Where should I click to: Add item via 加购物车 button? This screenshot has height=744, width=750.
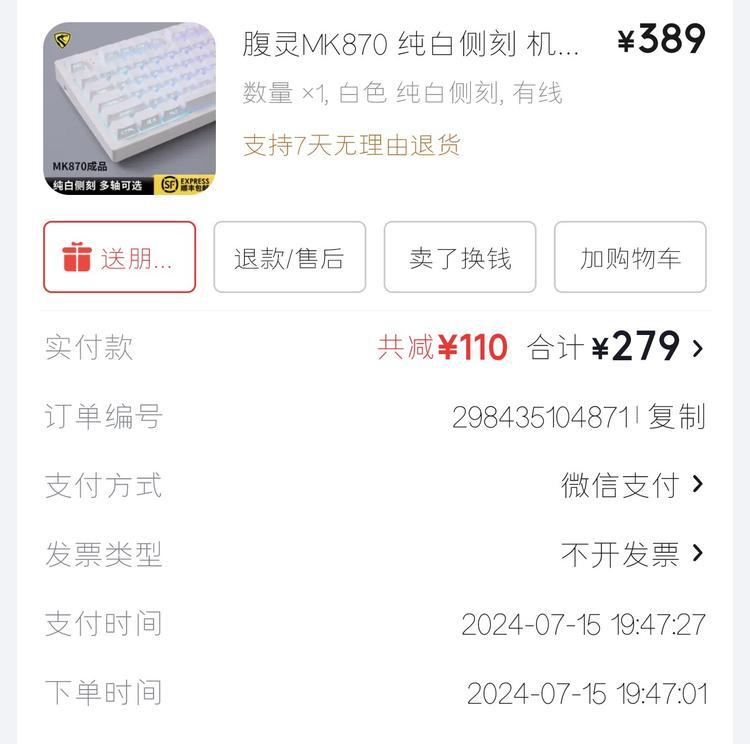[630, 257]
